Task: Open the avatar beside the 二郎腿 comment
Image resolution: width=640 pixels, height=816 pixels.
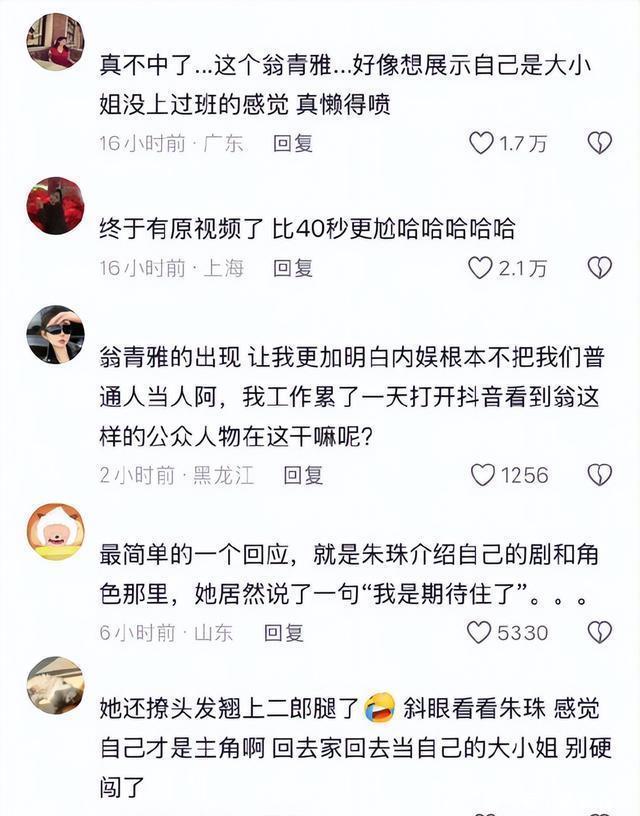Action: point(55,685)
